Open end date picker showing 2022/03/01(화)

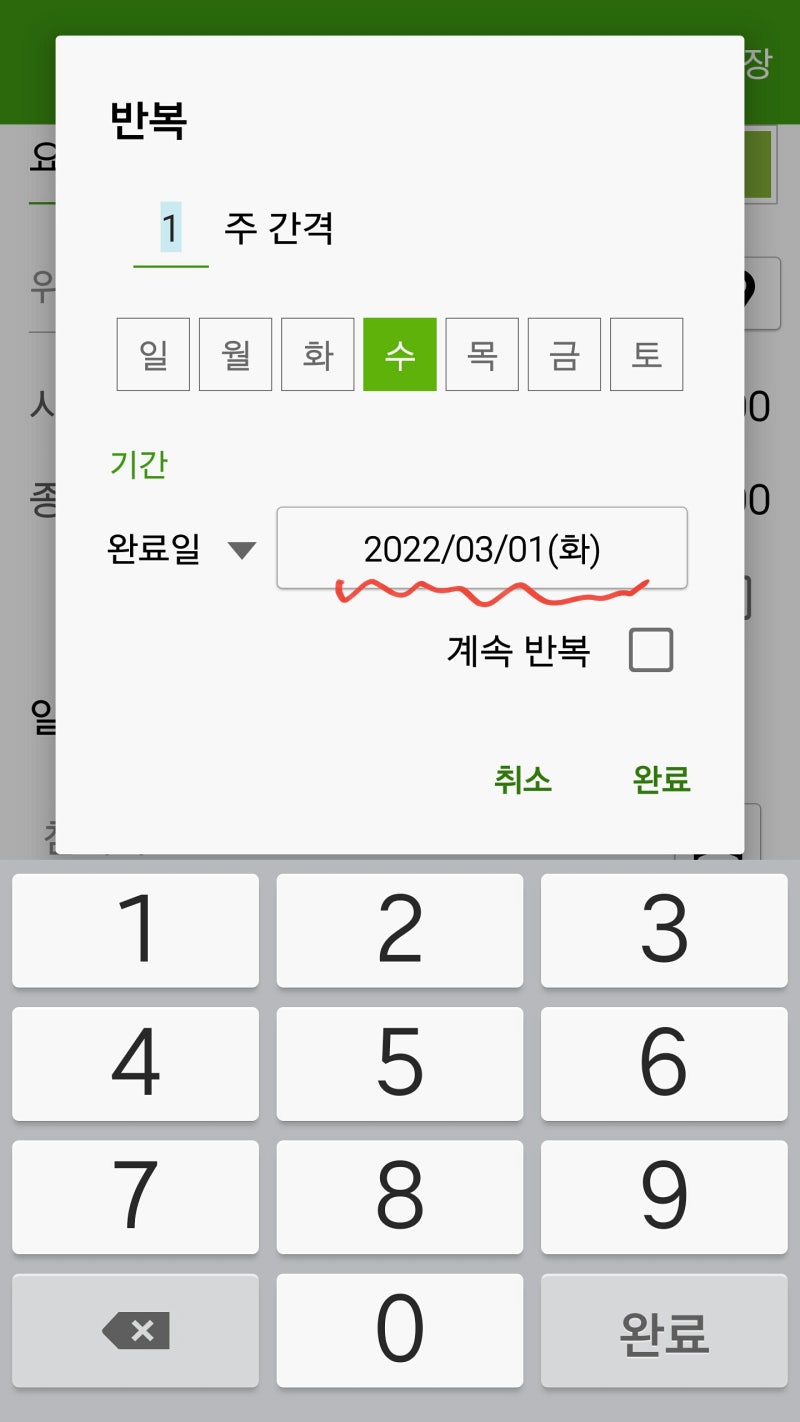click(482, 548)
